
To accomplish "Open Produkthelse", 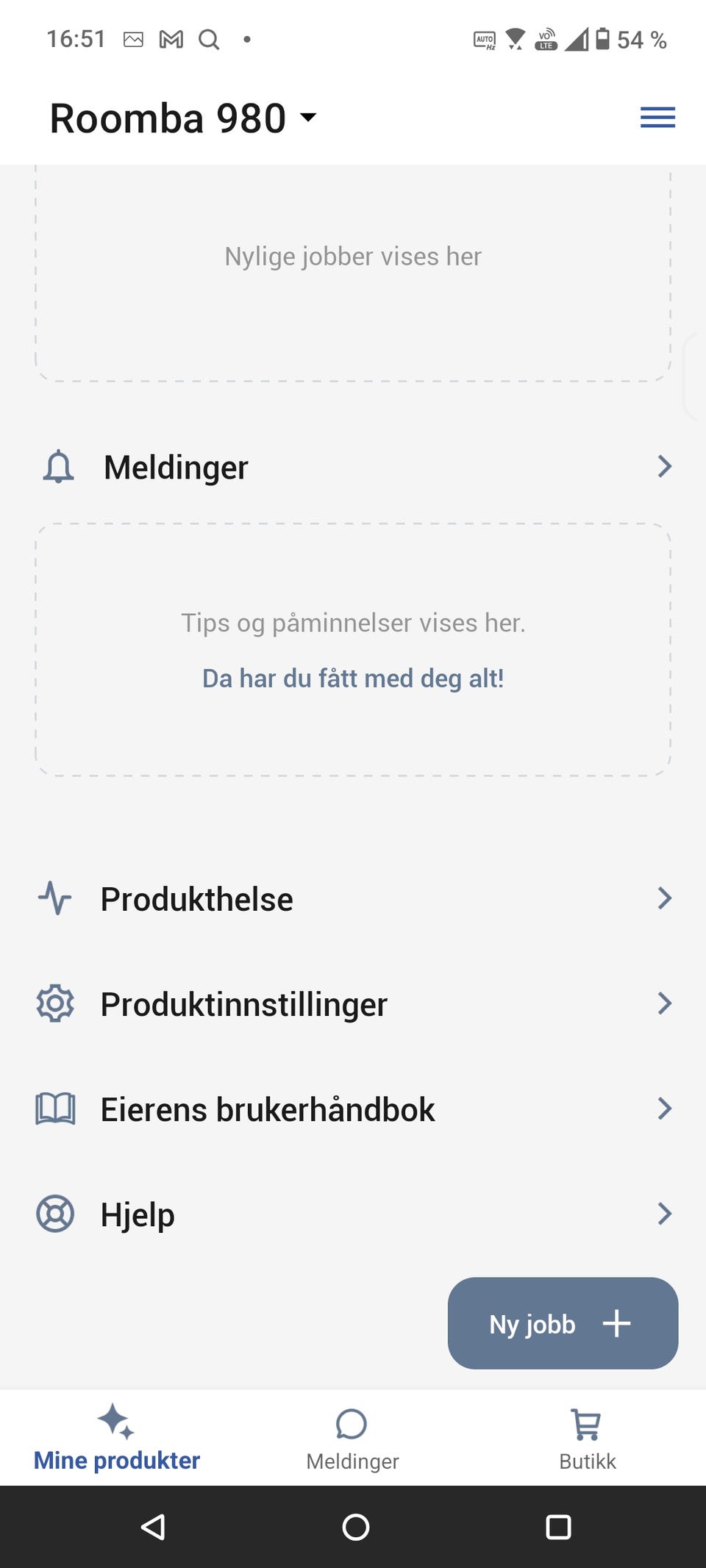I will (x=353, y=899).
